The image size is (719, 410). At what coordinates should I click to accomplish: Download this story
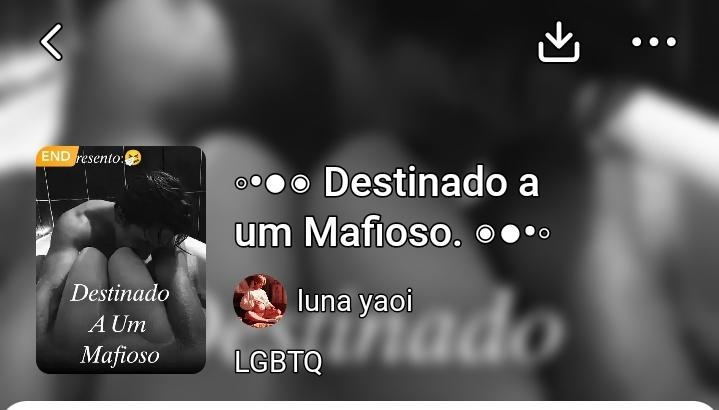(559, 42)
